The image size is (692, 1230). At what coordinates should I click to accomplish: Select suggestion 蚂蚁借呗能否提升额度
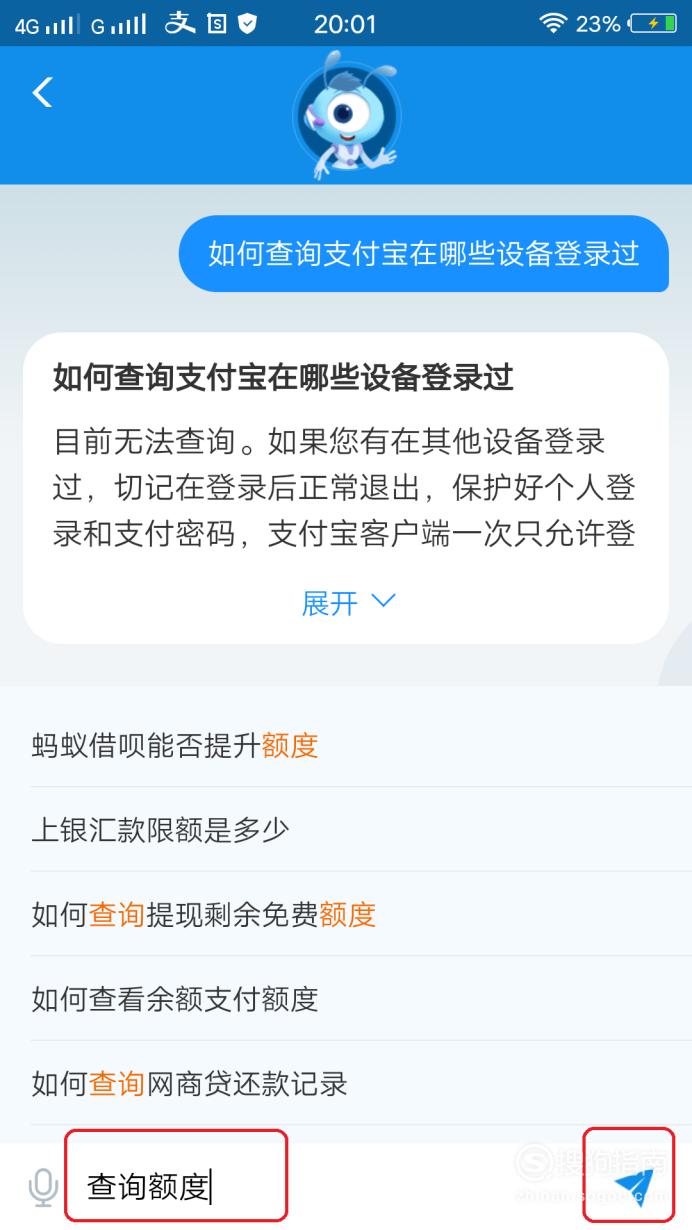pos(175,745)
